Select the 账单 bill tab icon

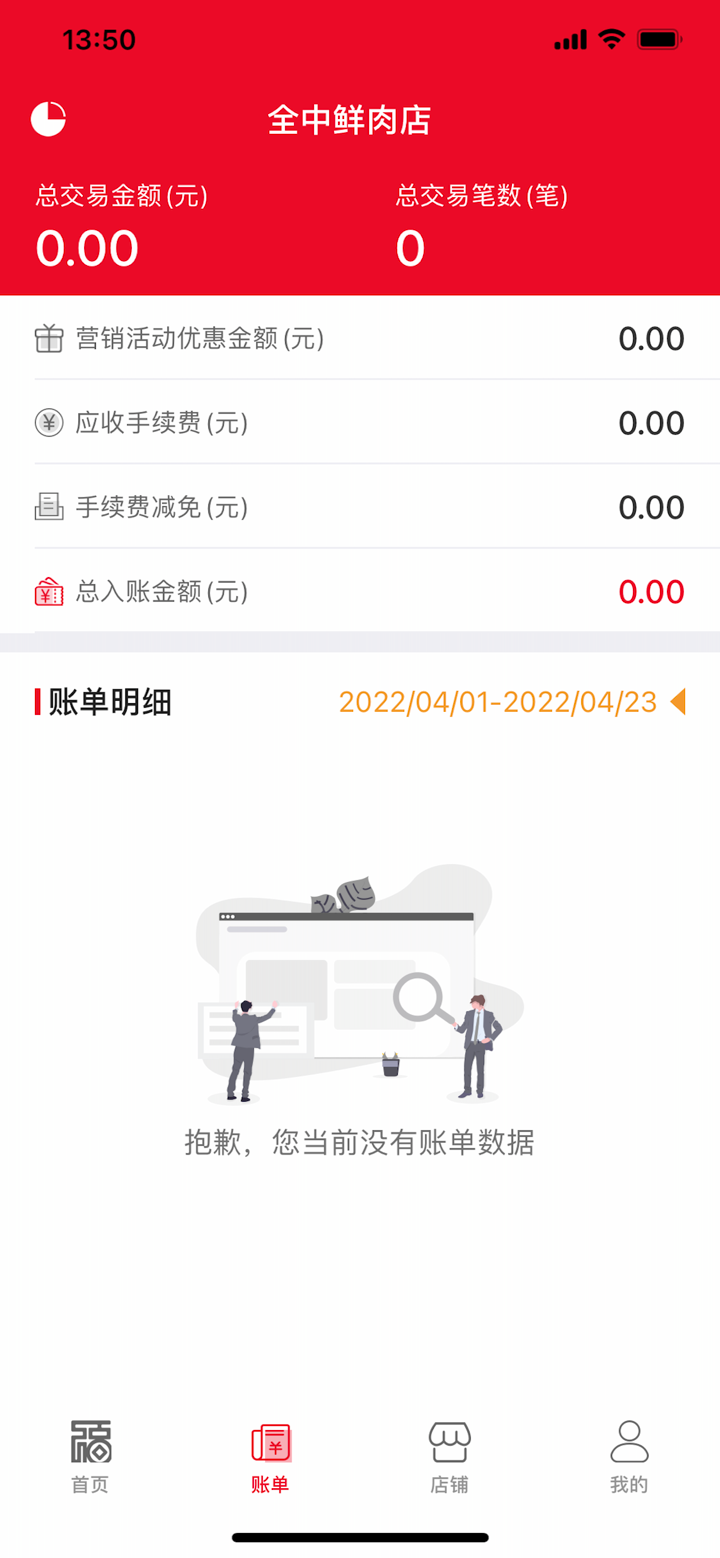[x=269, y=1443]
